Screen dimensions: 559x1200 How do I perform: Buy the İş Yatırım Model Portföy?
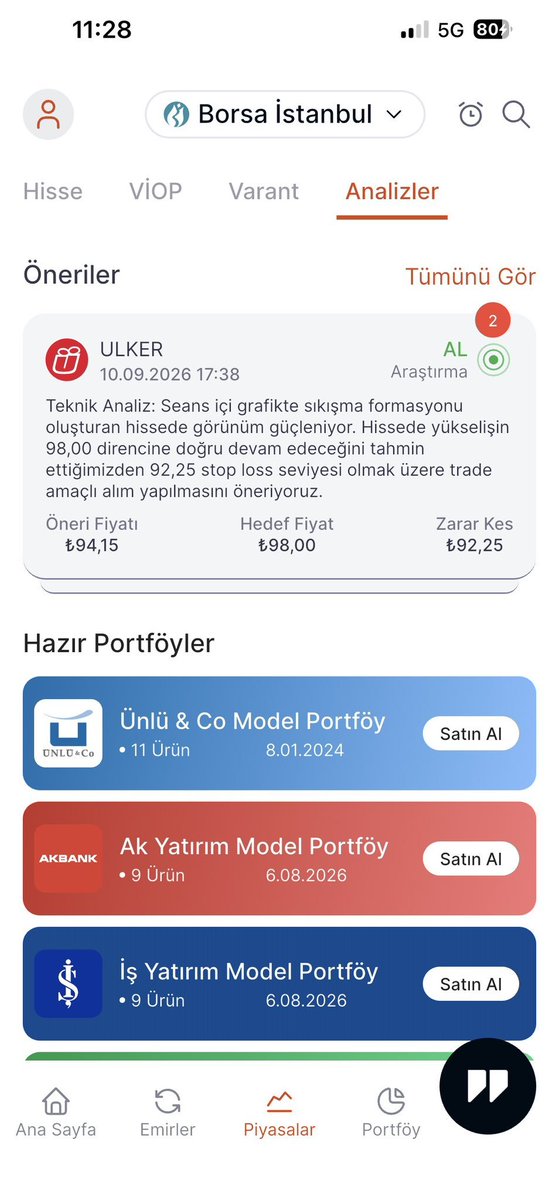(471, 983)
